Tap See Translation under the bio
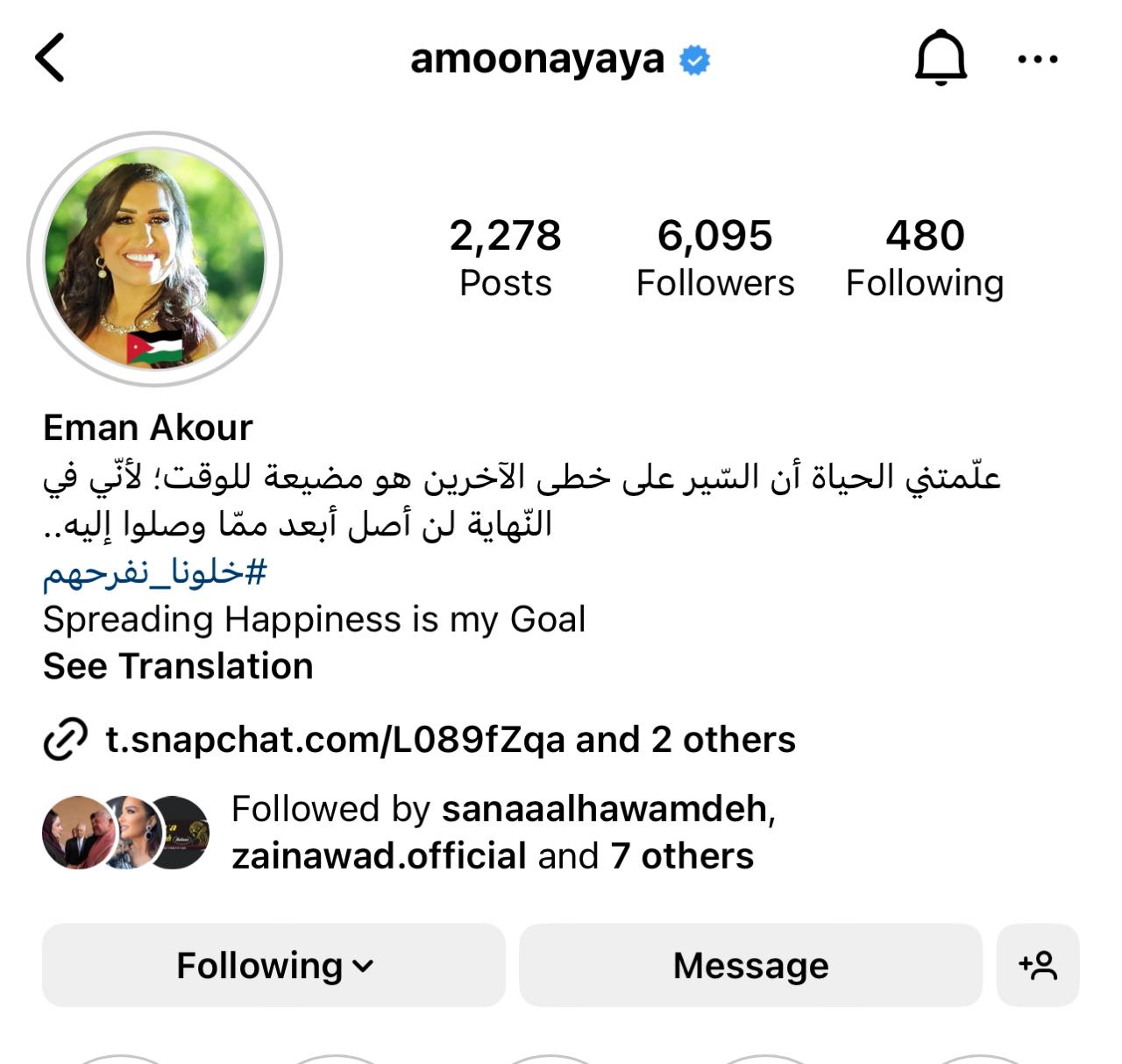Viewport: 1122px width, 1064px height. point(178,666)
